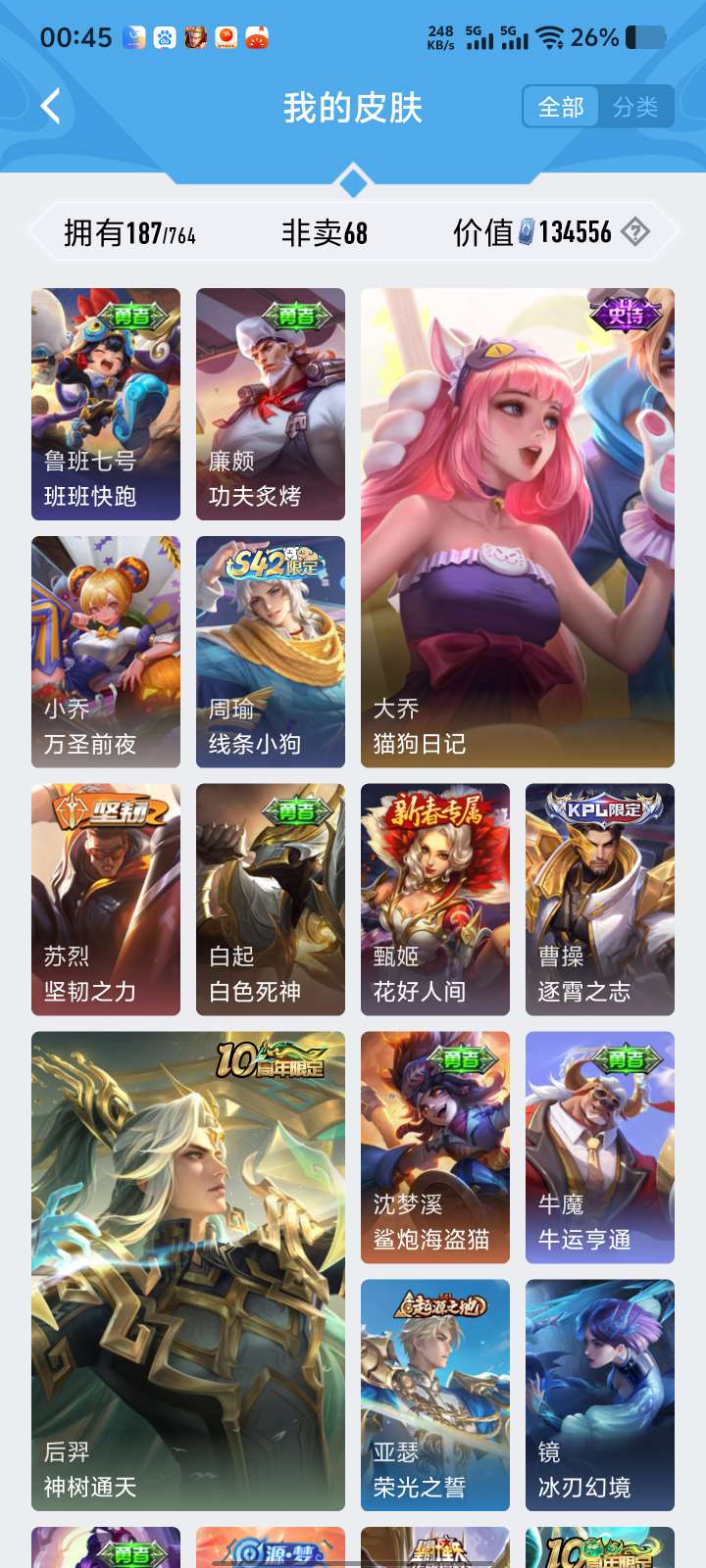Tap 牛魔 牛运亨通 skin card

[x=600, y=1147]
